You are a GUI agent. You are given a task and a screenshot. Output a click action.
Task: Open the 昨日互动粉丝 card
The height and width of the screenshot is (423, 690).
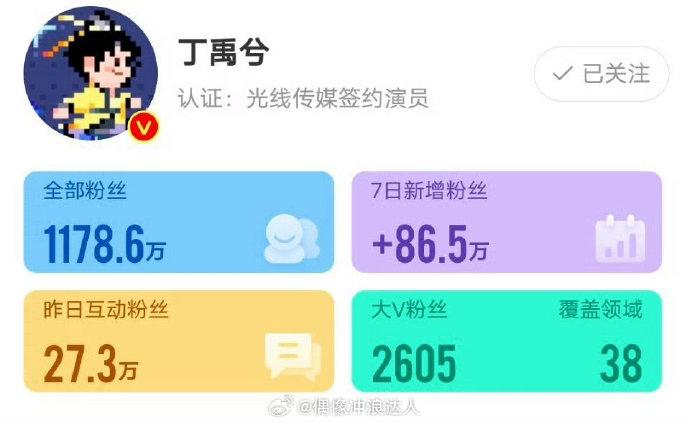(178, 340)
